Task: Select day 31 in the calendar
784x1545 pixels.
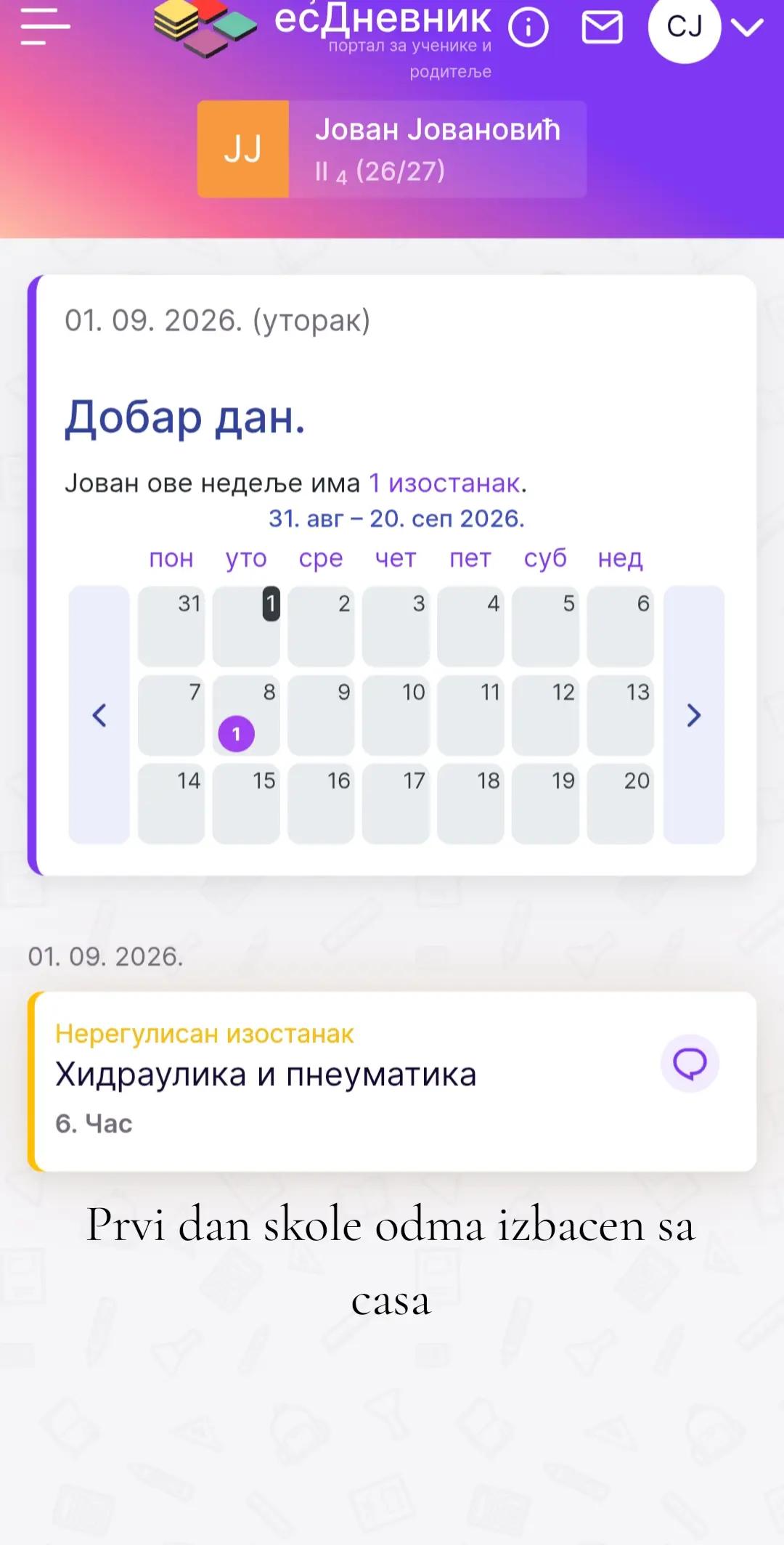Action: 171,626
